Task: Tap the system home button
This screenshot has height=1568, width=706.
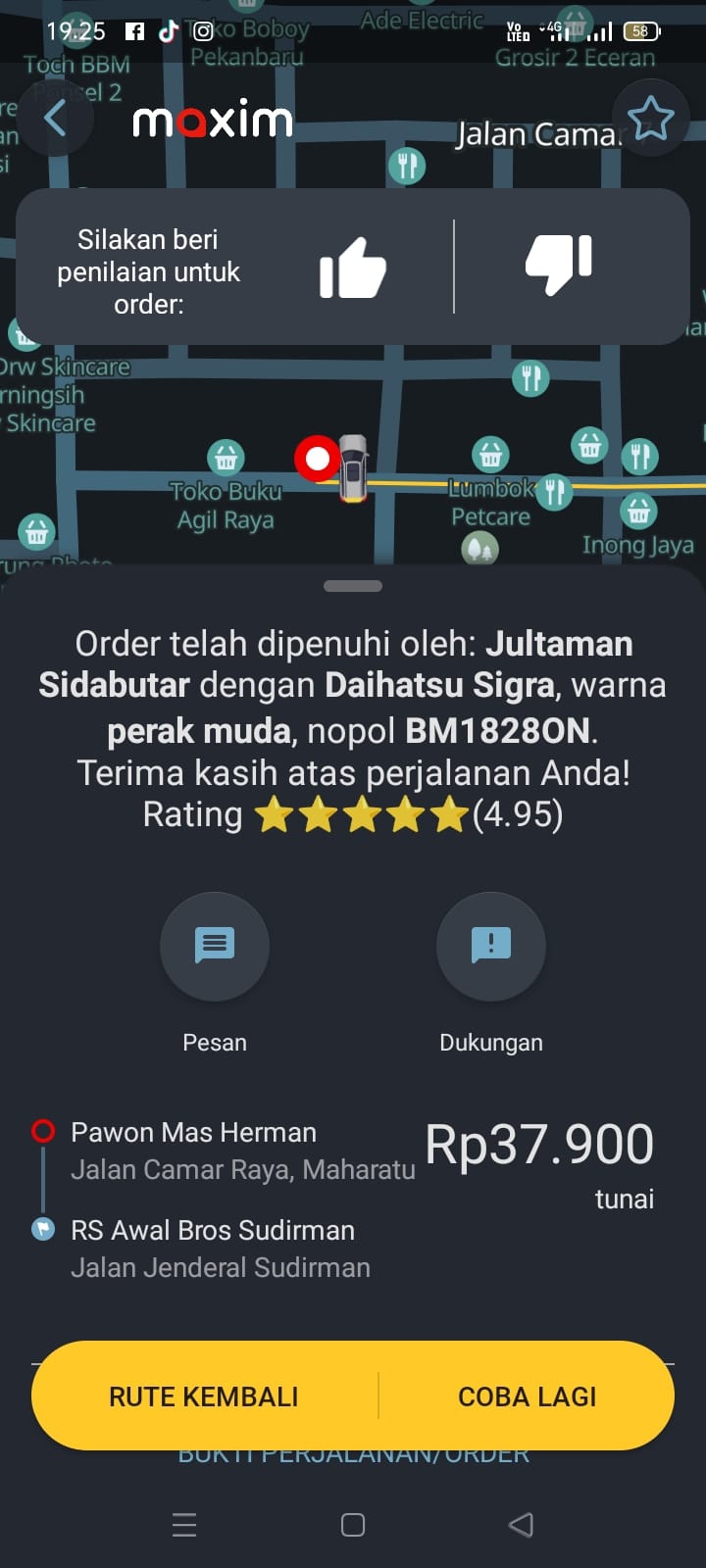Action: 353,1525
